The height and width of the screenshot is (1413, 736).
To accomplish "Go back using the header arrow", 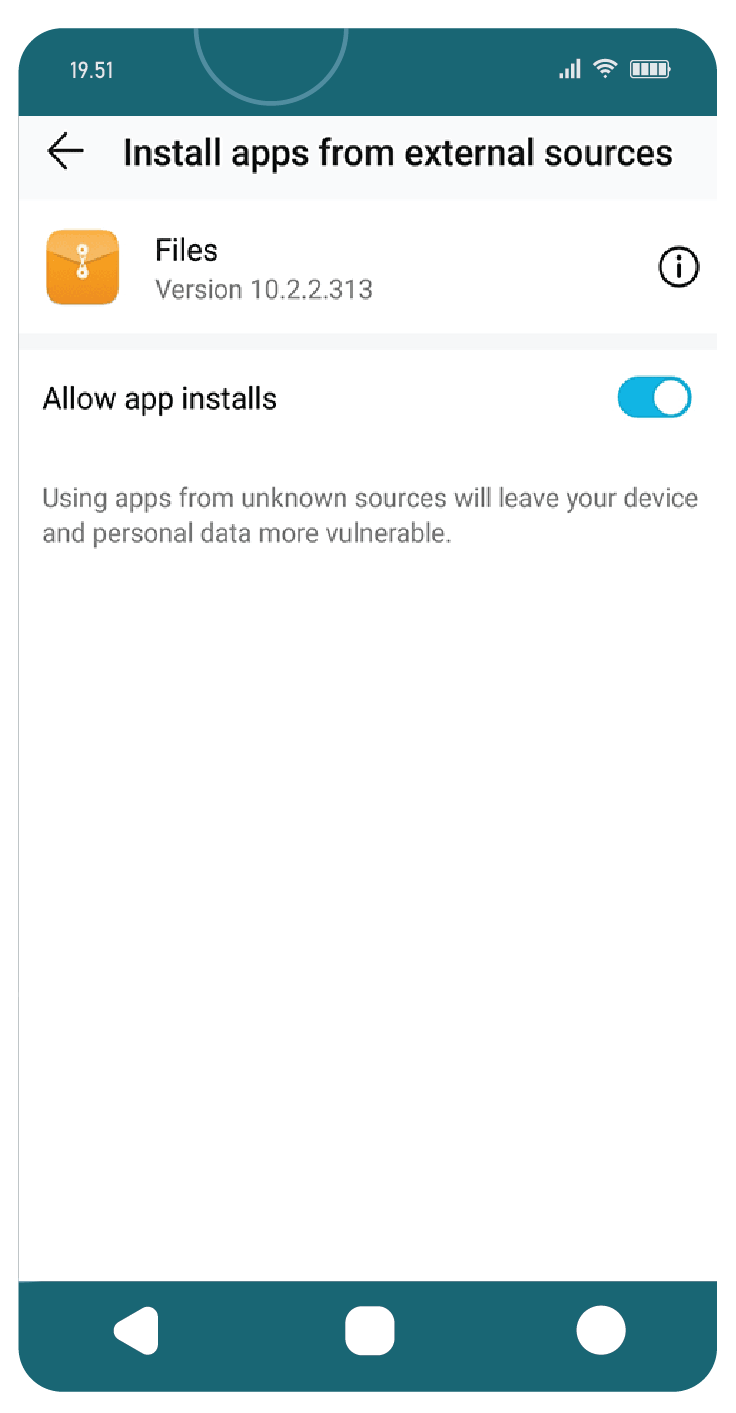I will [65, 152].
